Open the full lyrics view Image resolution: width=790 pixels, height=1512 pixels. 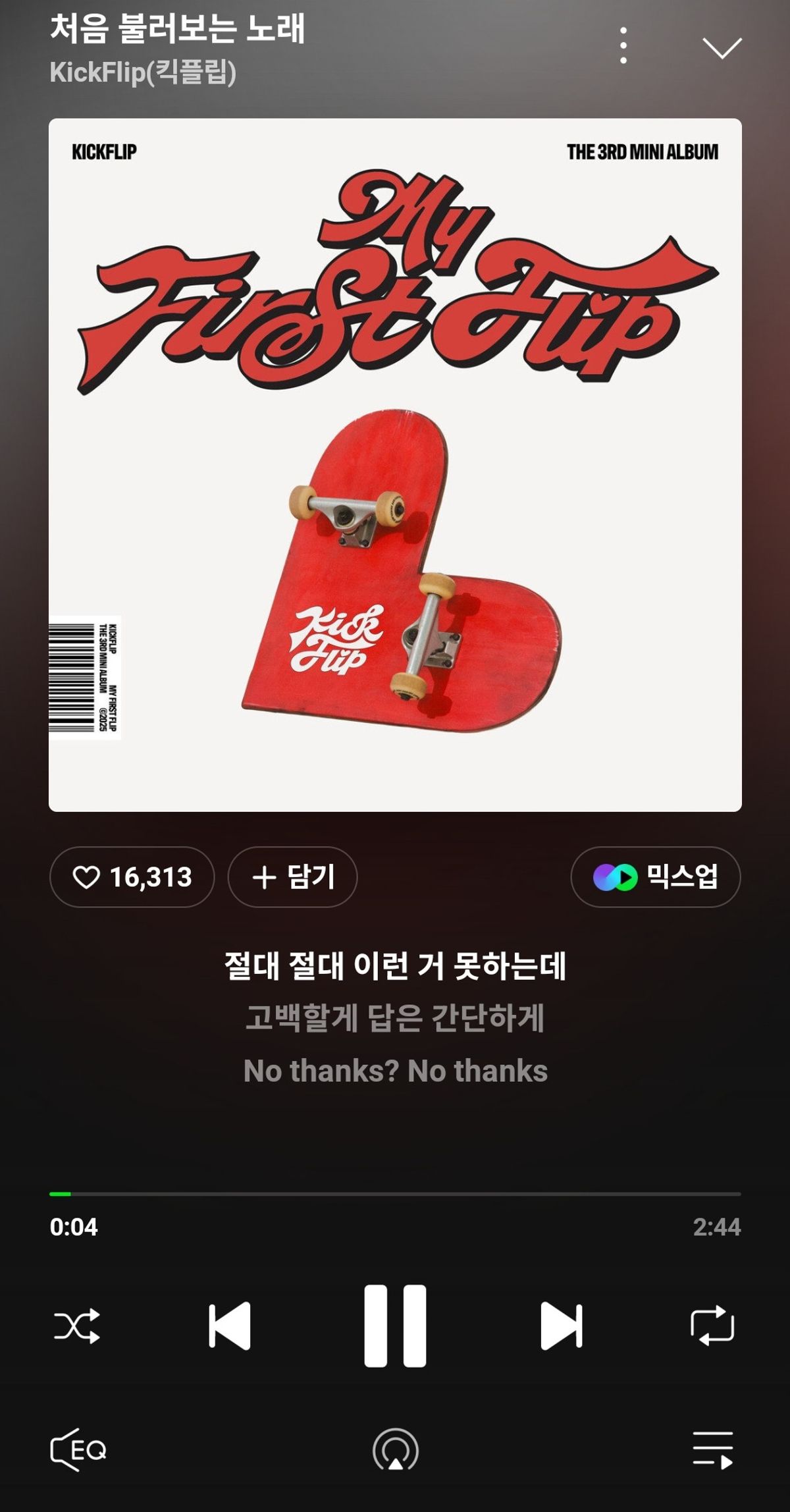click(x=395, y=1018)
